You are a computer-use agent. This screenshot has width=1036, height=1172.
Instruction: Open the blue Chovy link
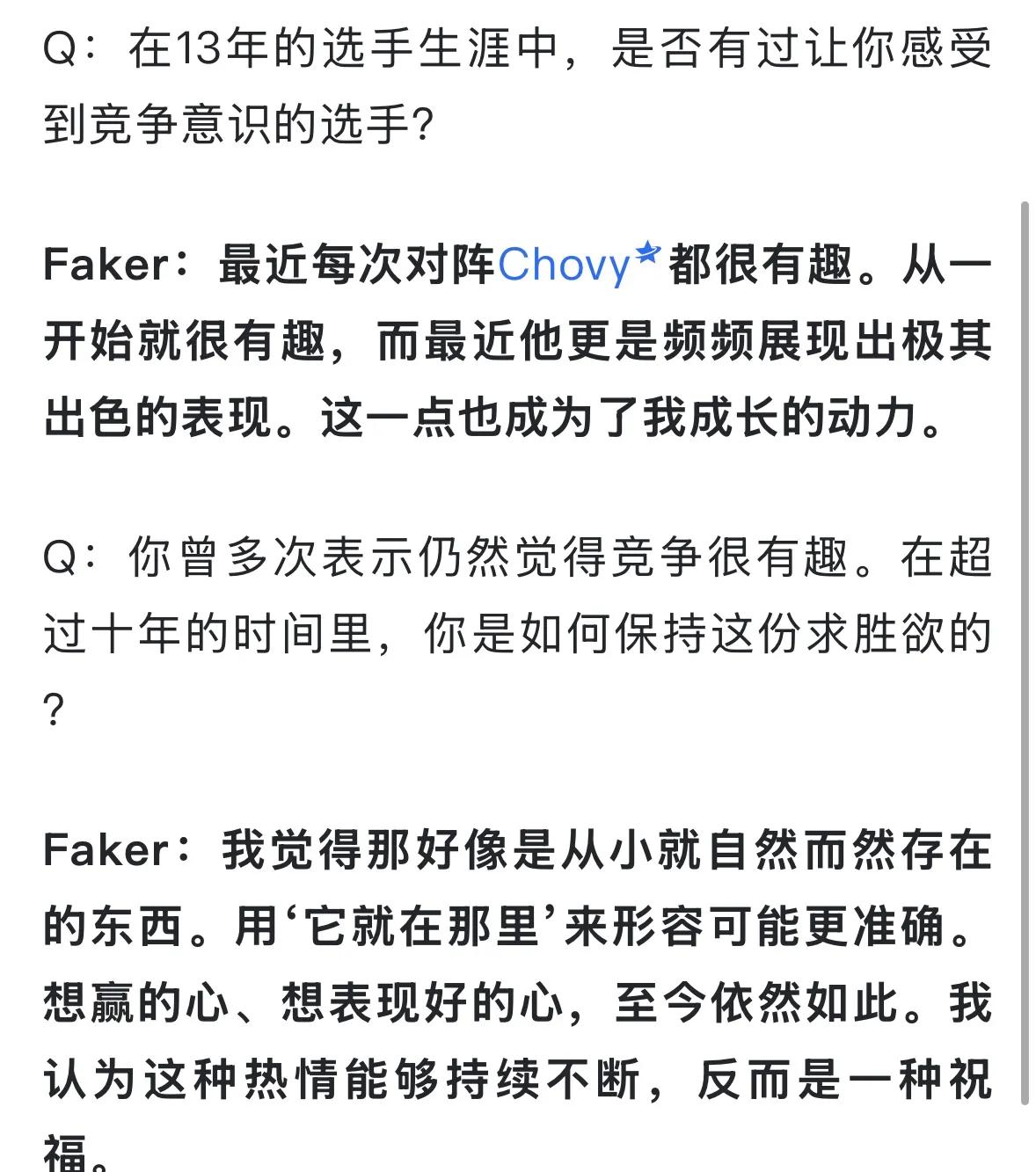pos(567,265)
